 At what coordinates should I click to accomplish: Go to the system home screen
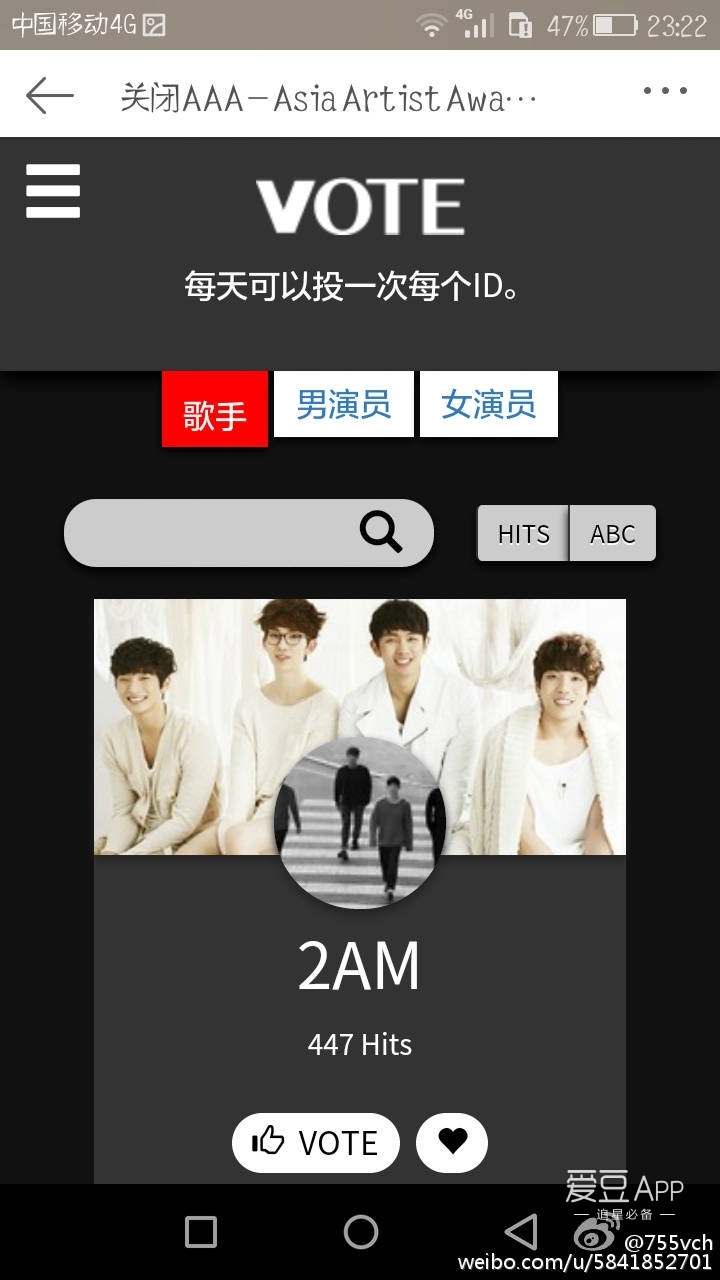361,1232
